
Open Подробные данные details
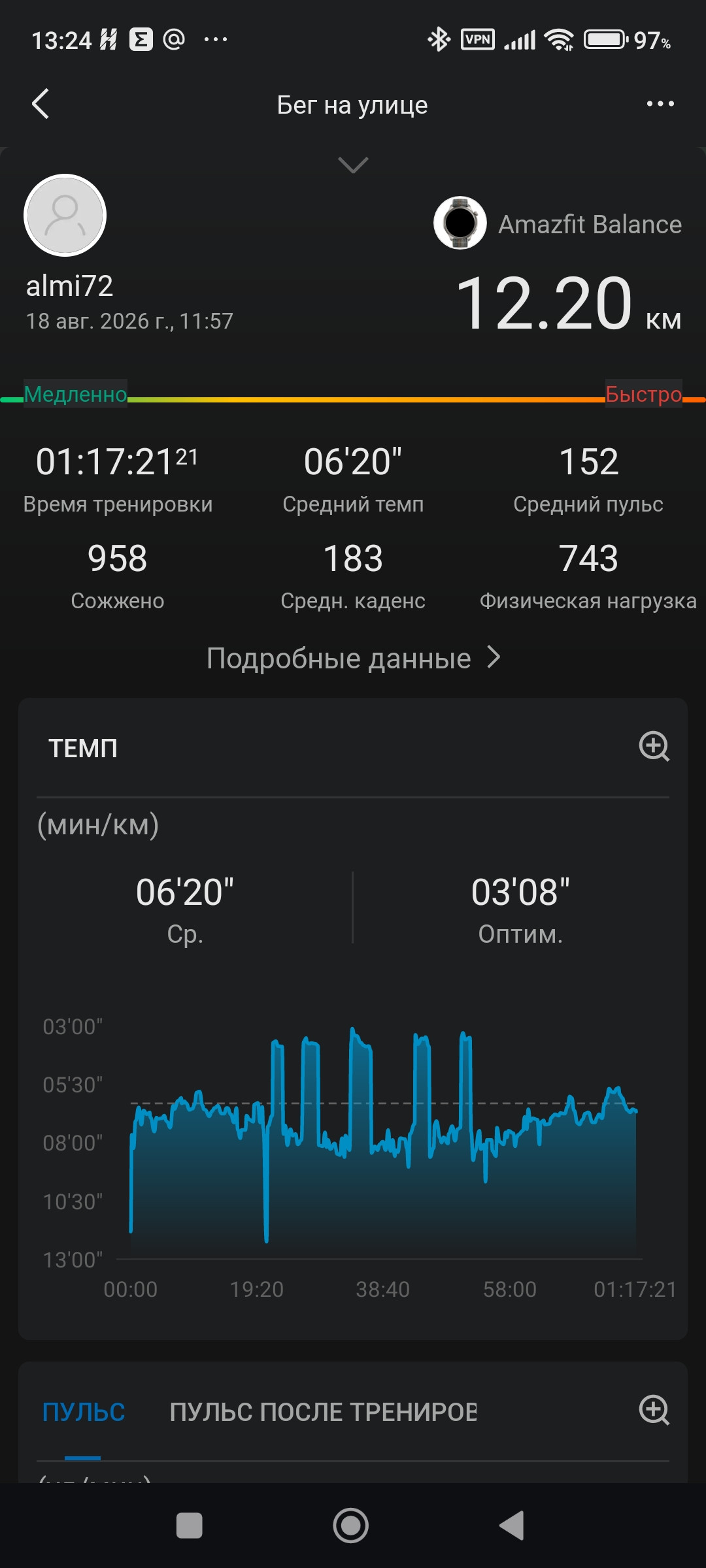click(353, 658)
